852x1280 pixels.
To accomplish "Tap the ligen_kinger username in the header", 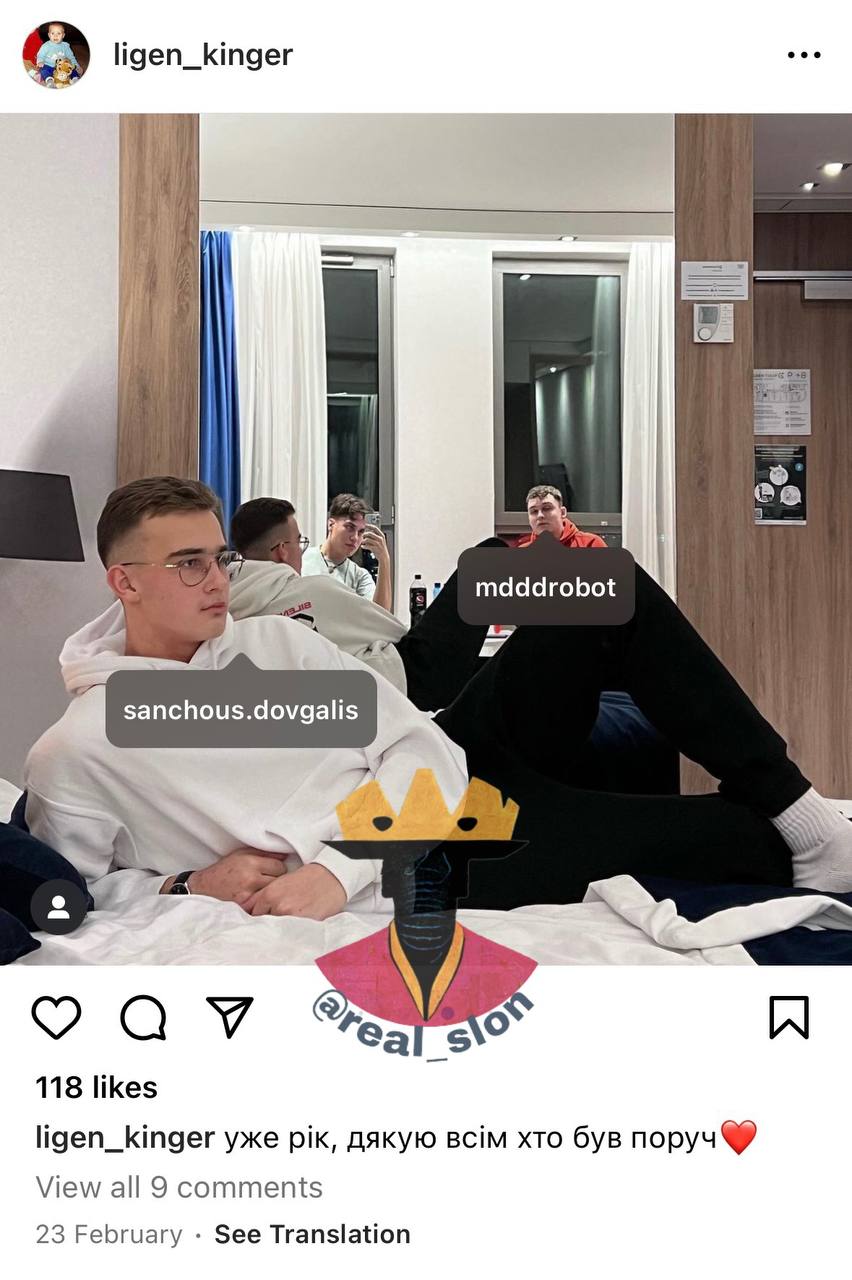I will (x=203, y=55).
